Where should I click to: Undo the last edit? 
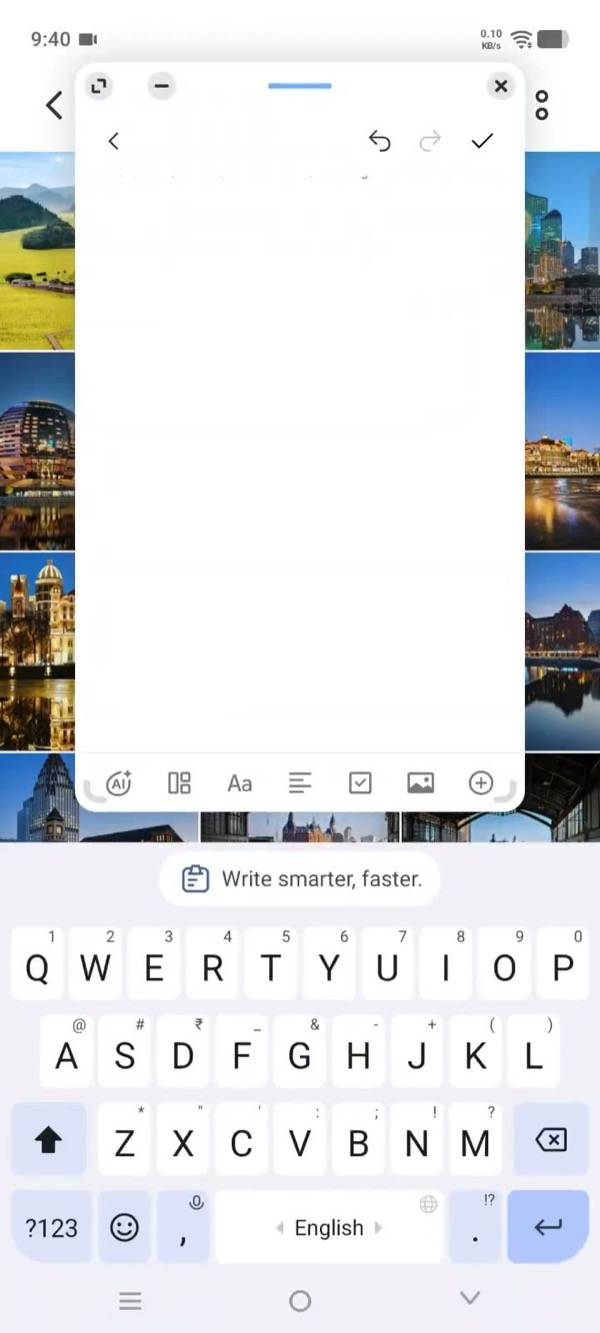(x=379, y=141)
